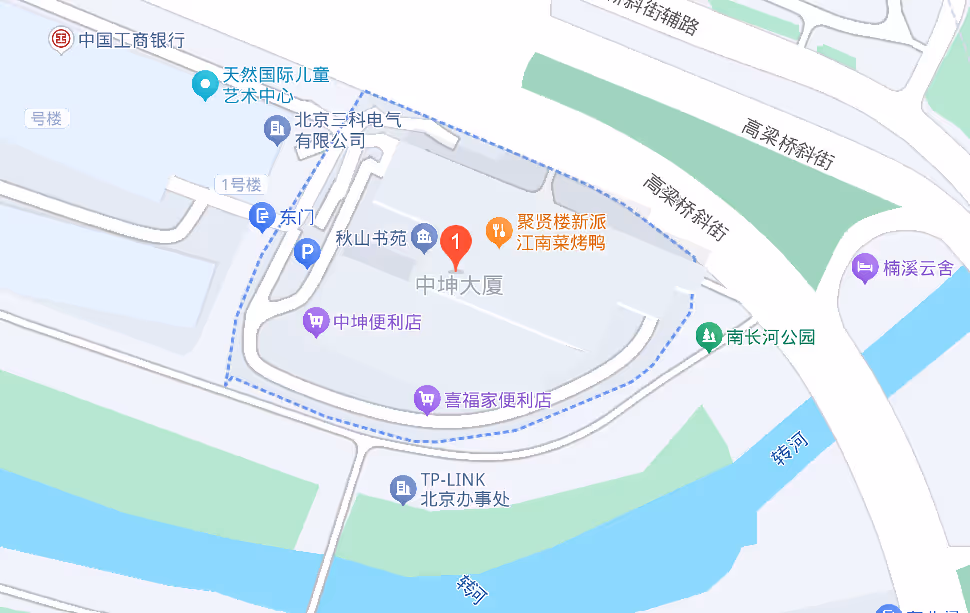Viewport: 970px width, 613px height.
Task: Open the TP-LINK 北京办事处 marker
Action: click(x=402, y=487)
